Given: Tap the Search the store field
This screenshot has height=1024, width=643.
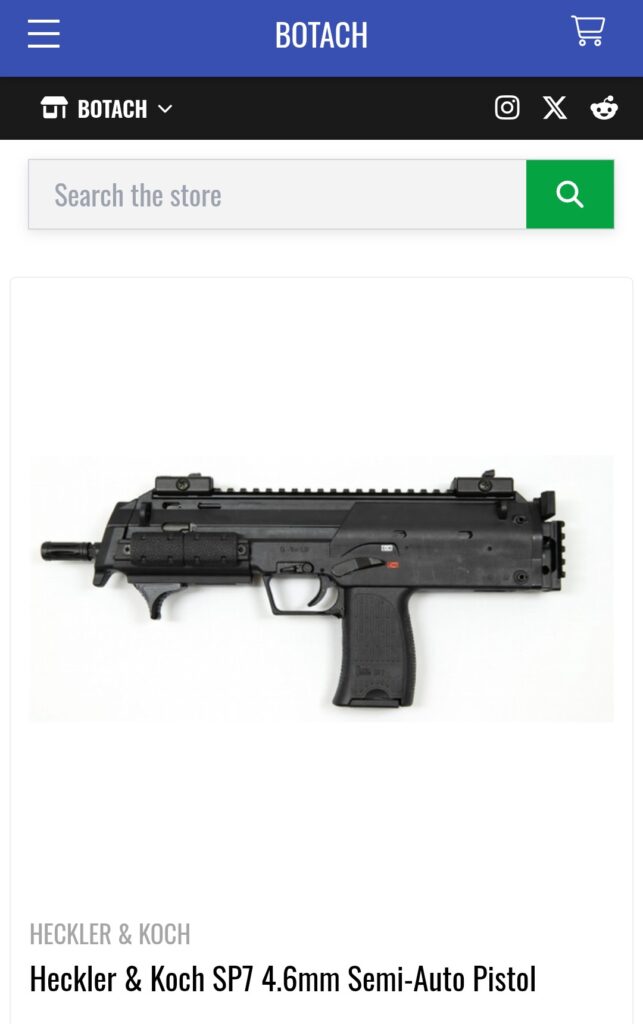Looking at the screenshot, I should pyautogui.click(x=277, y=195).
